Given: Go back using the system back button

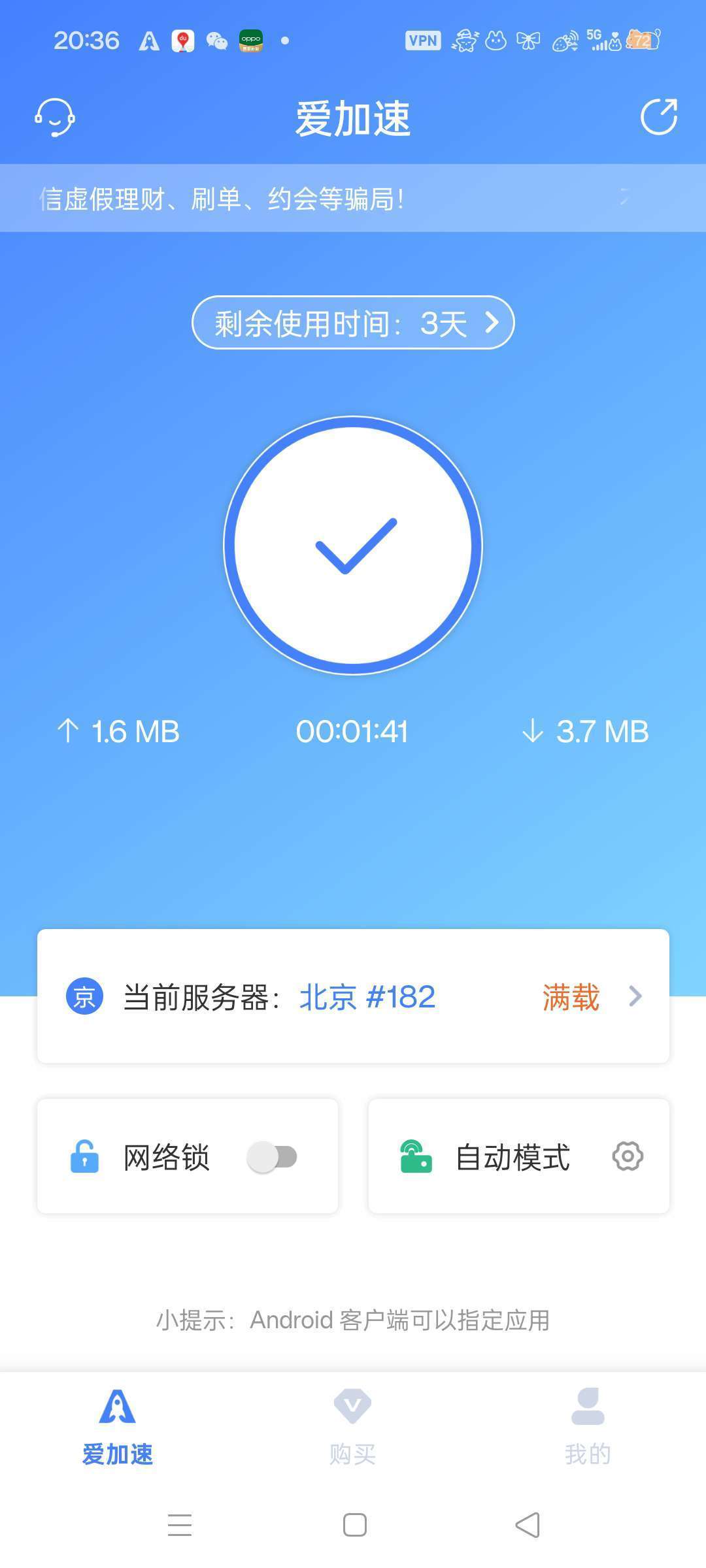Looking at the screenshot, I should 528,1526.
